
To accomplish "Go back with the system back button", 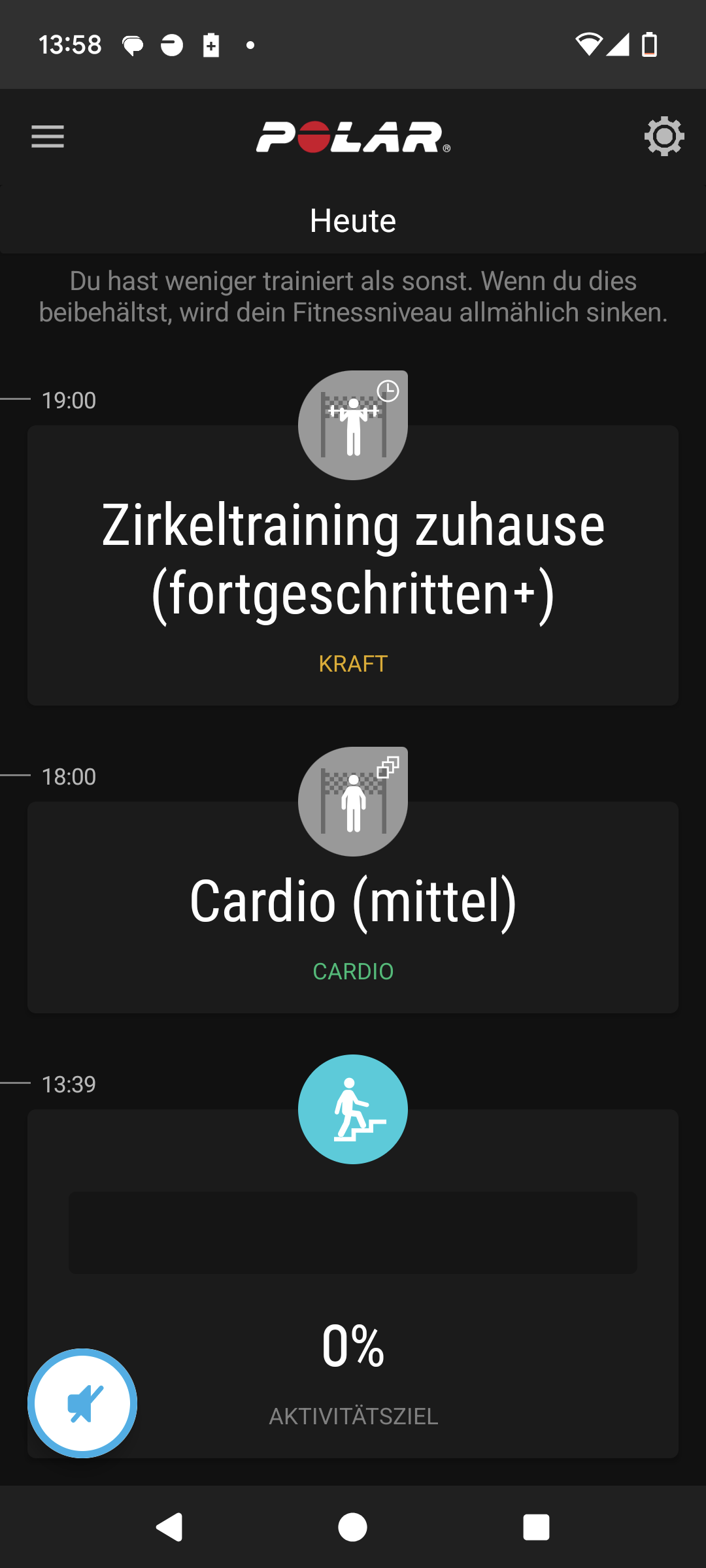I will (169, 1527).
